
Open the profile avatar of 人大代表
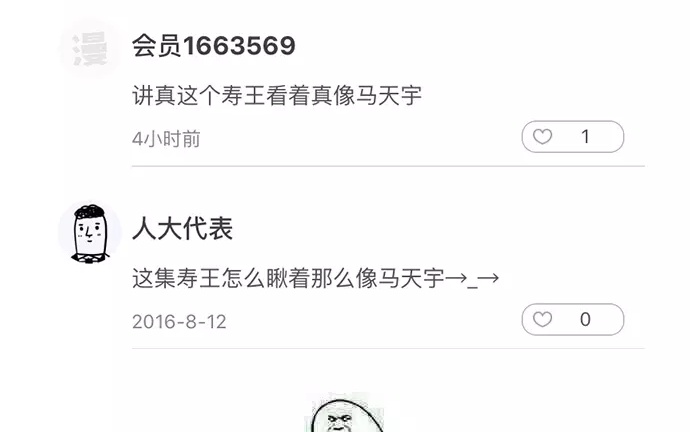[90, 232]
